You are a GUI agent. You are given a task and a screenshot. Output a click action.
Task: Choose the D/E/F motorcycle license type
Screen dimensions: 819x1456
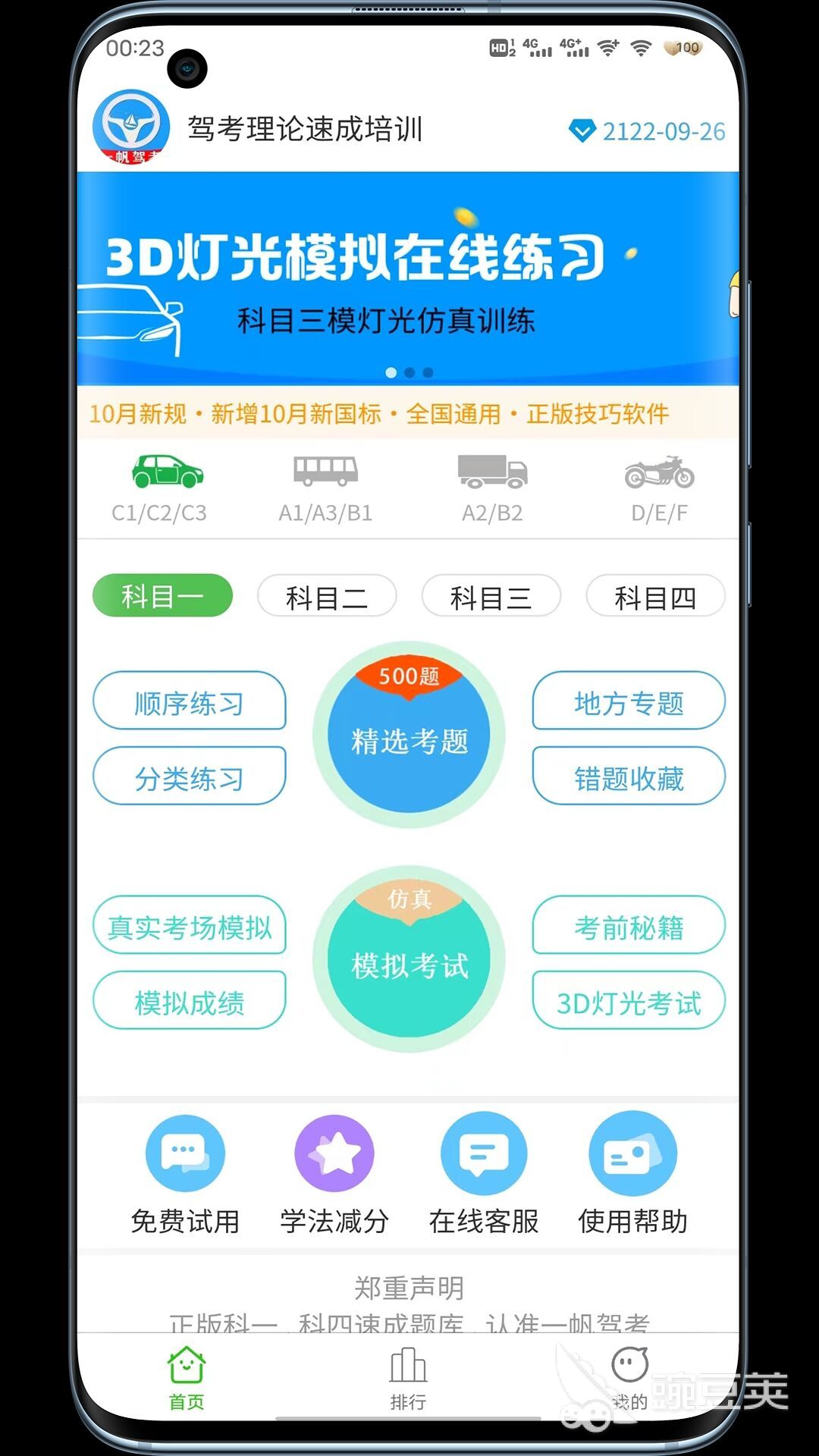pyautogui.click(x=659, y=489)
